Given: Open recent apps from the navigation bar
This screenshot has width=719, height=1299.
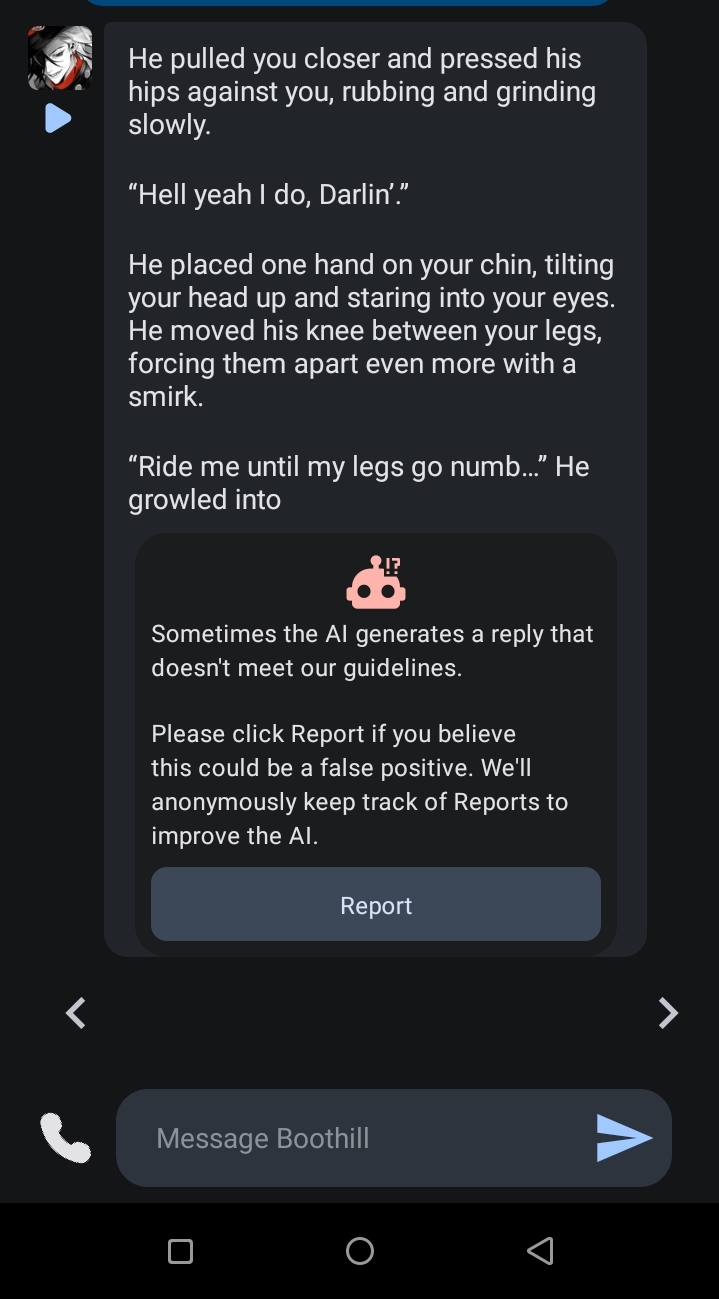Looking at the screenshot, I should pyautogui.click(x=180, y=1251).
